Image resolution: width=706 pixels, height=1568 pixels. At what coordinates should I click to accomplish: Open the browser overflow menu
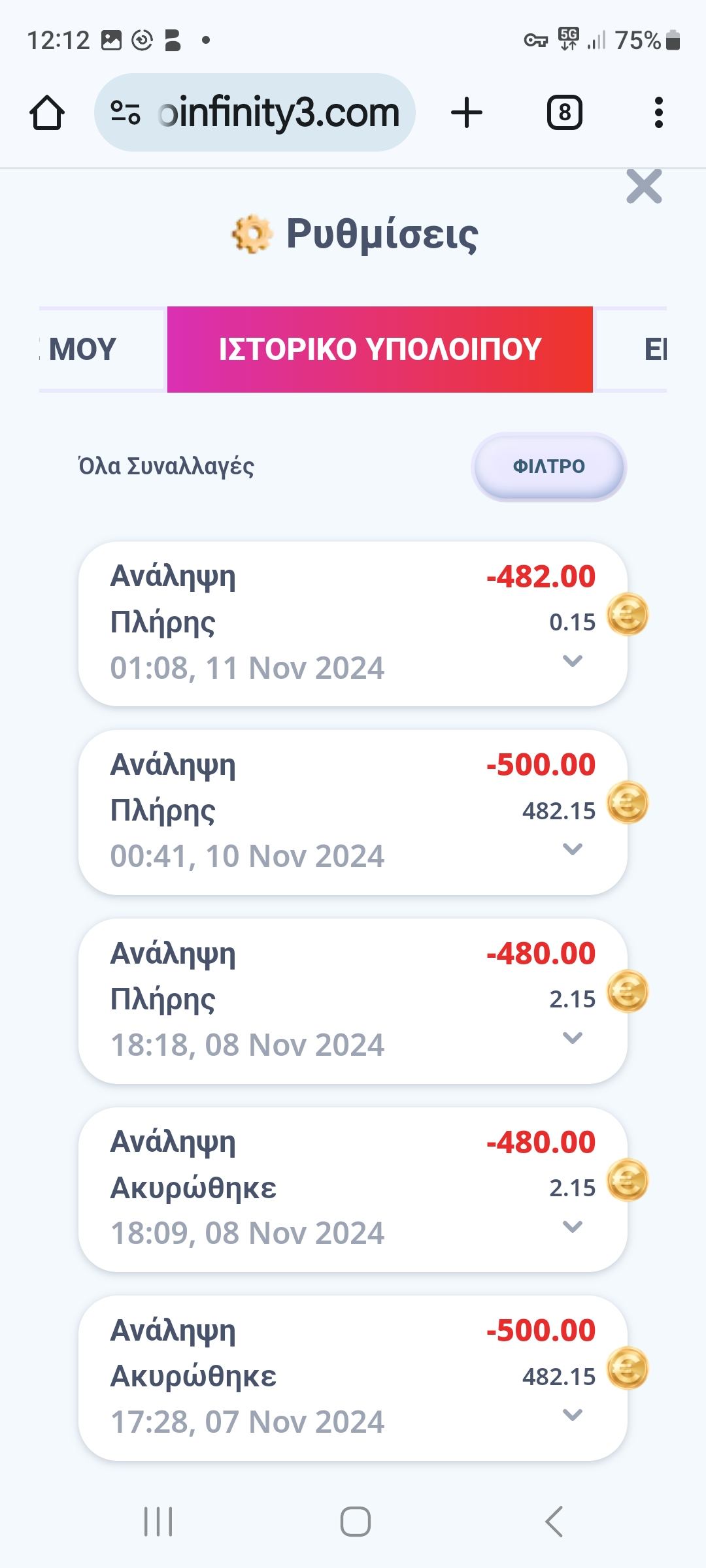(x=658, y=113)
